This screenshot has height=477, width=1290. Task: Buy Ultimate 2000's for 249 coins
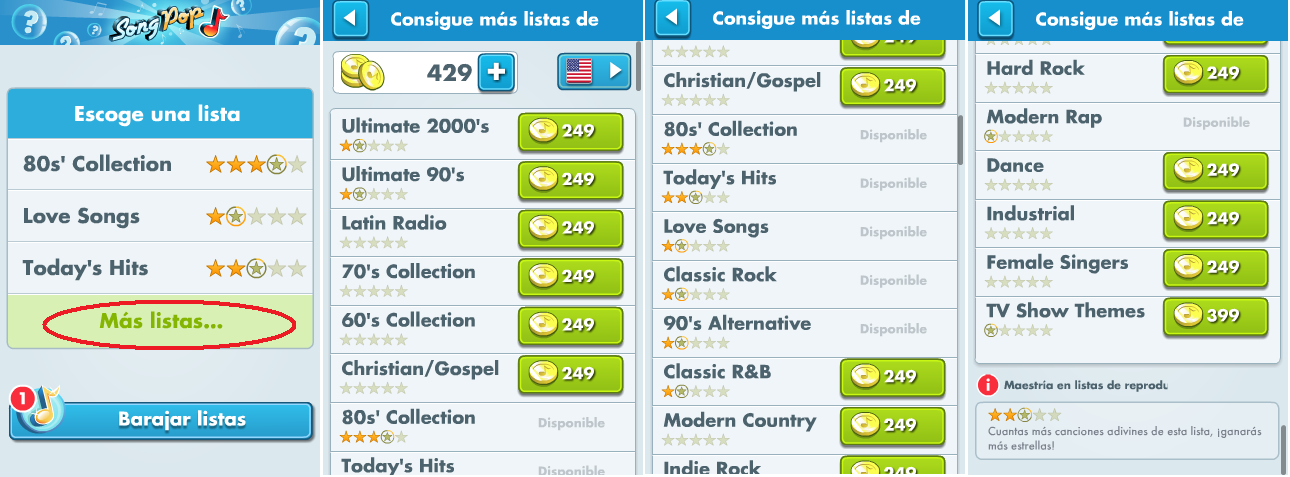point(570,131)
